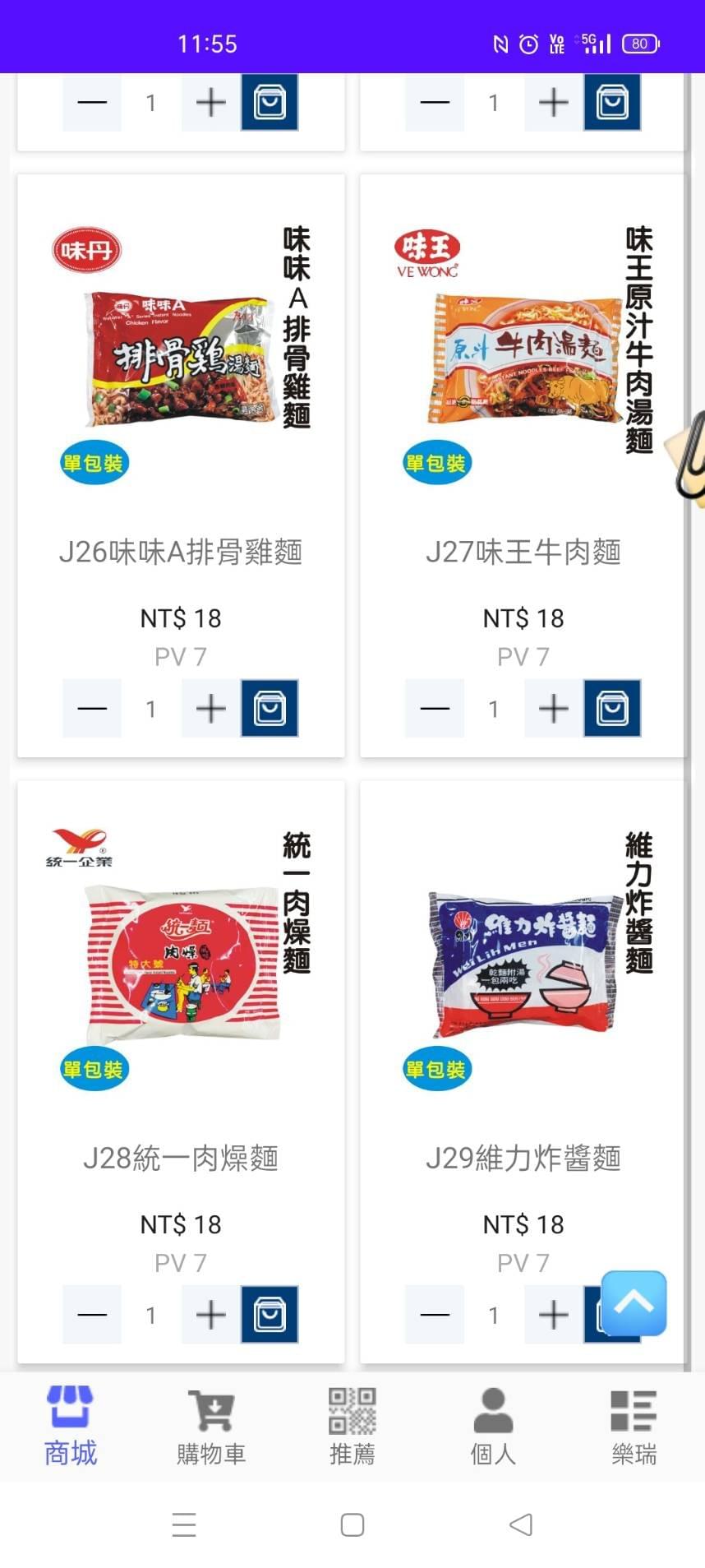Open the 推薦 QR tab
705x1568 pixels.
tap(352, 1427)
